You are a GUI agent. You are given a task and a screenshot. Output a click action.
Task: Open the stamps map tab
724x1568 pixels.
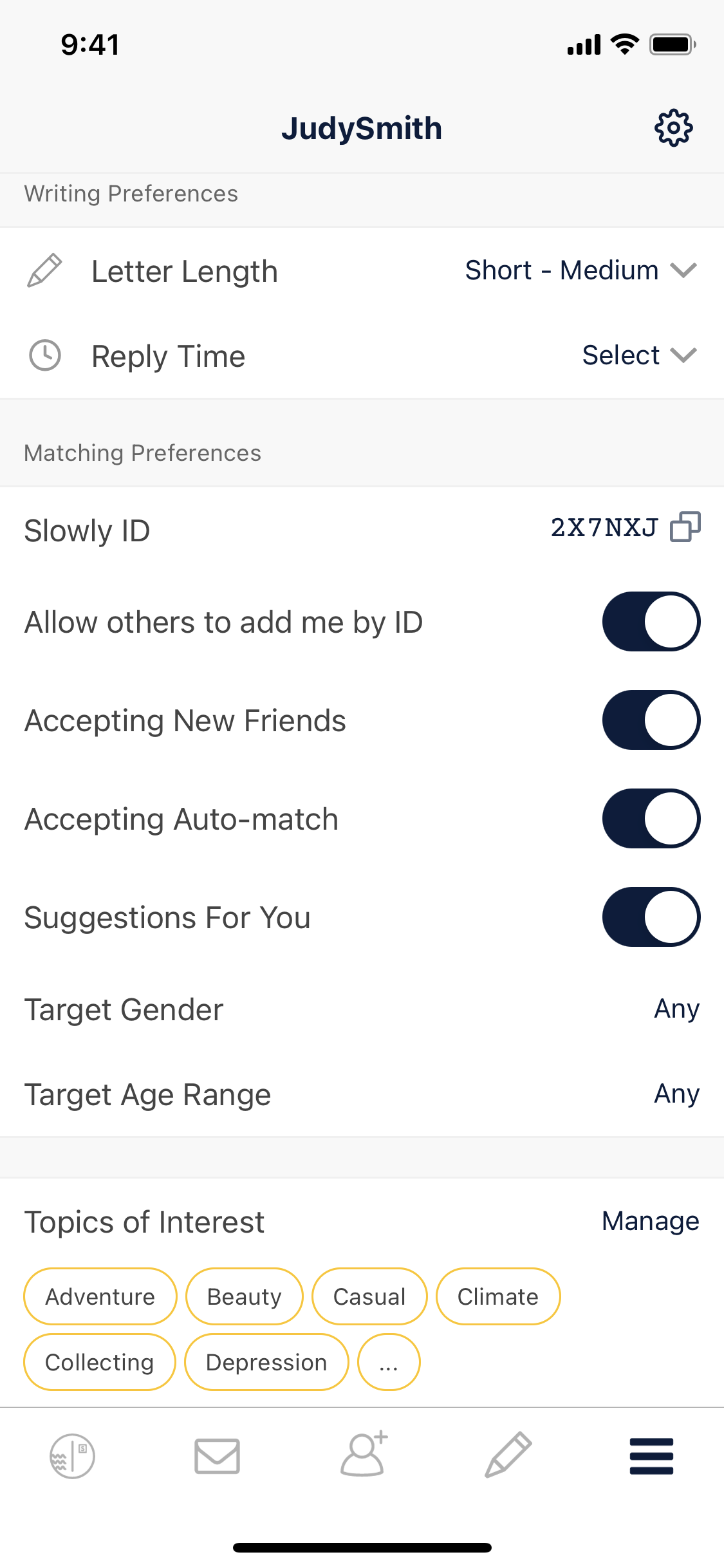(x=72, y=1456)
